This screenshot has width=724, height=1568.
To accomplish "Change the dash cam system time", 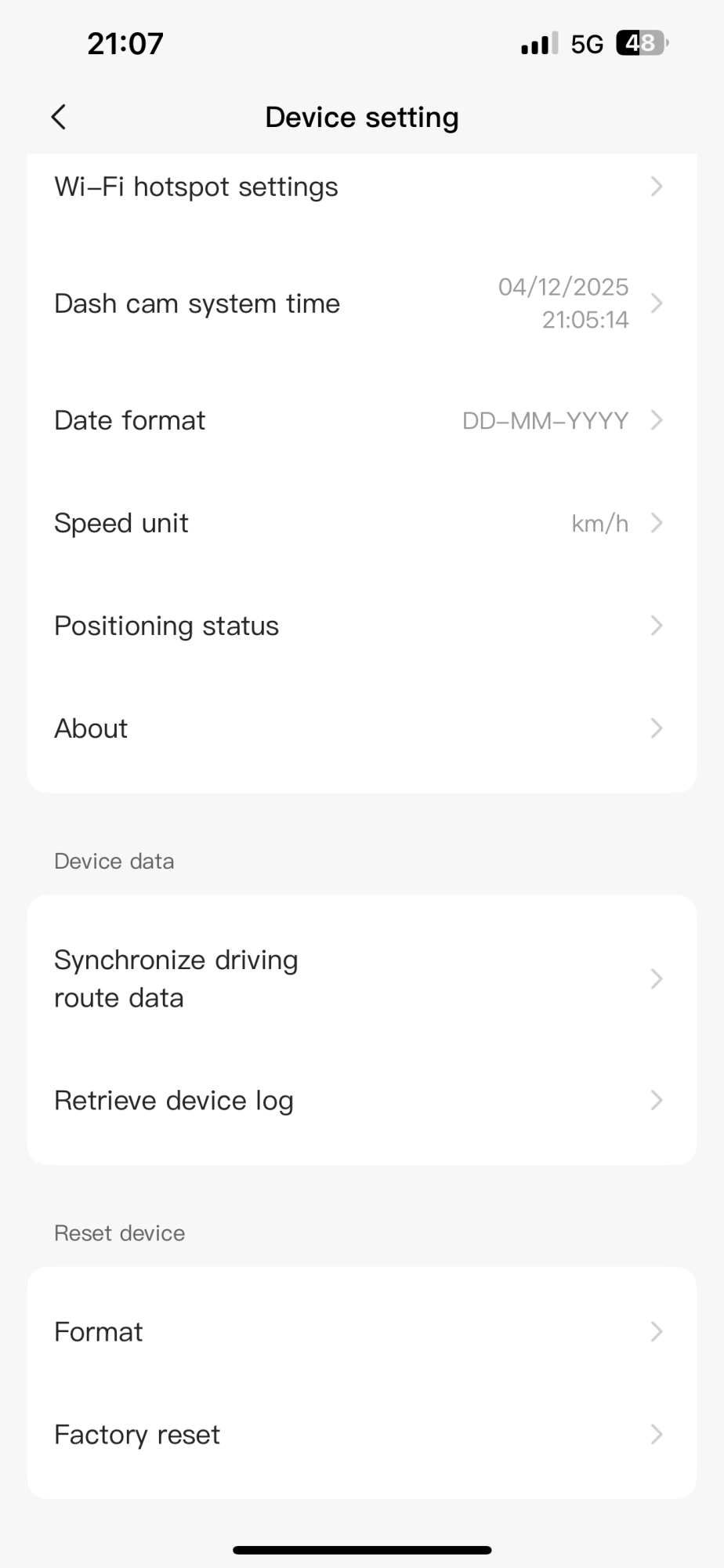I will click(x=360, y=303).
